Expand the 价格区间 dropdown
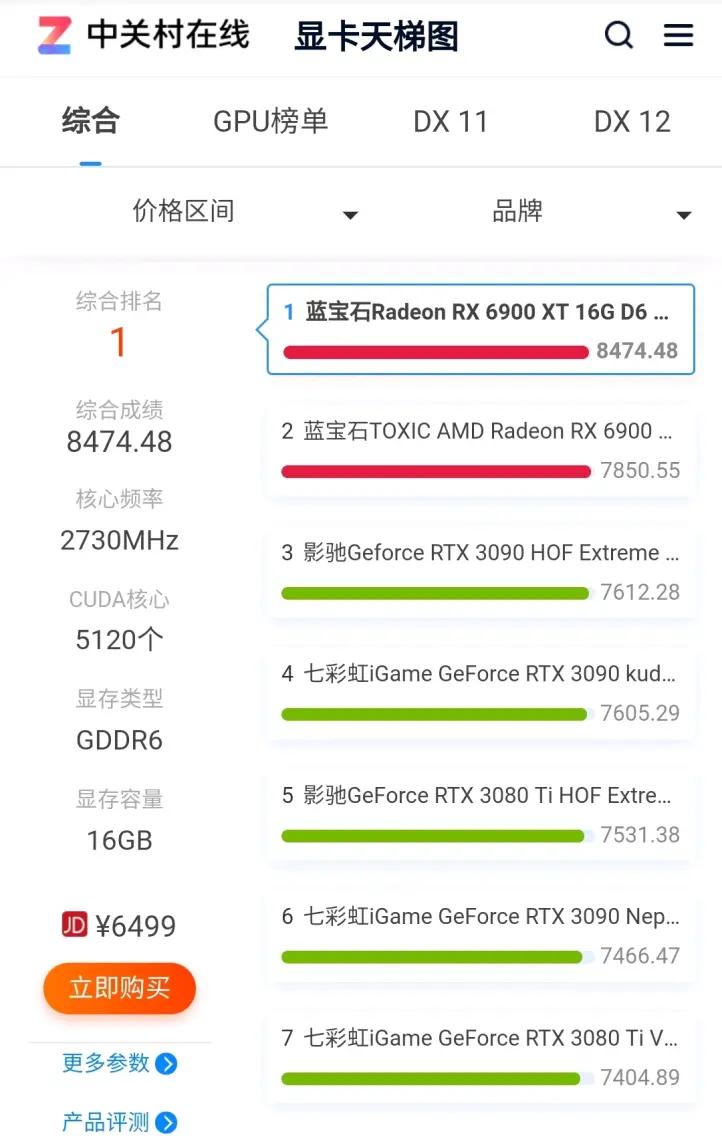 [x=245, y=212]
